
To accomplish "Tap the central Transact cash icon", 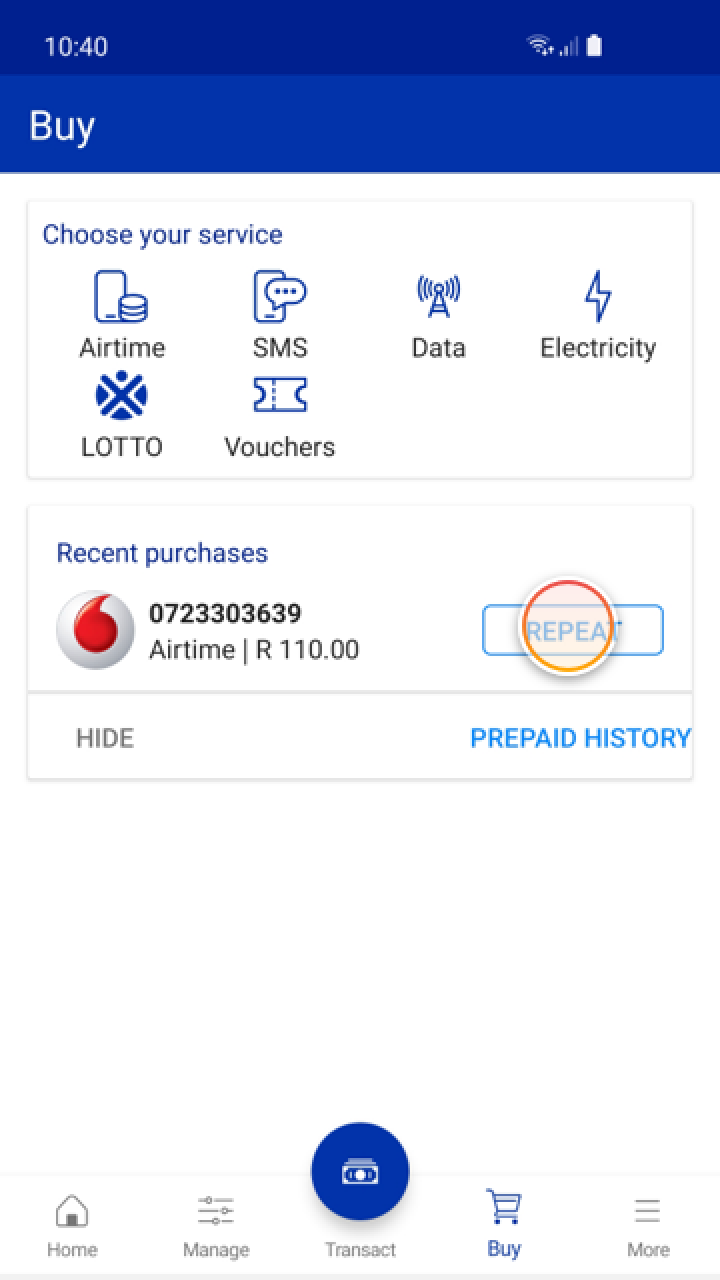I will tap(360, 1170).
